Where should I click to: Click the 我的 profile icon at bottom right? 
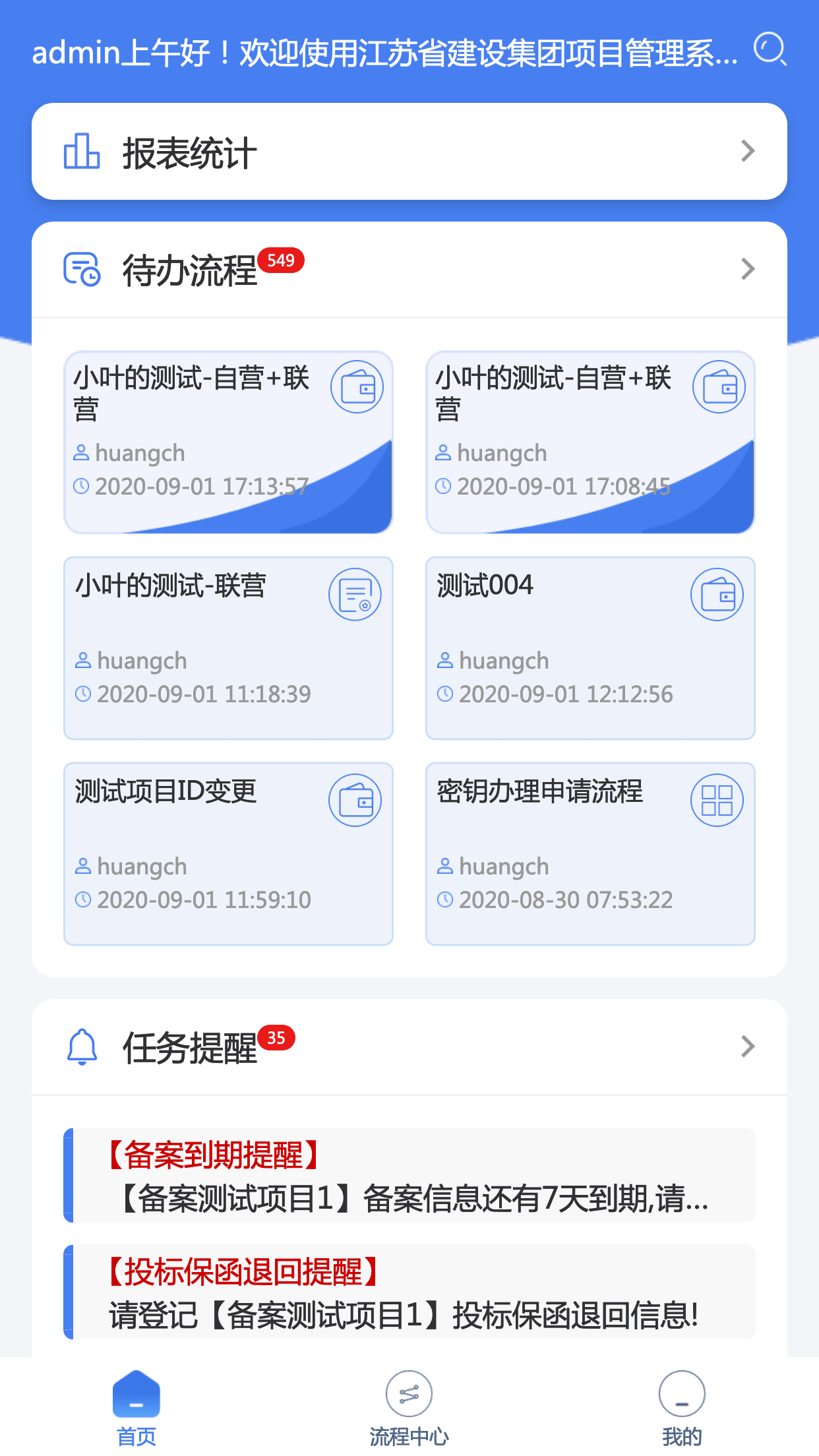coord(682,1394)
